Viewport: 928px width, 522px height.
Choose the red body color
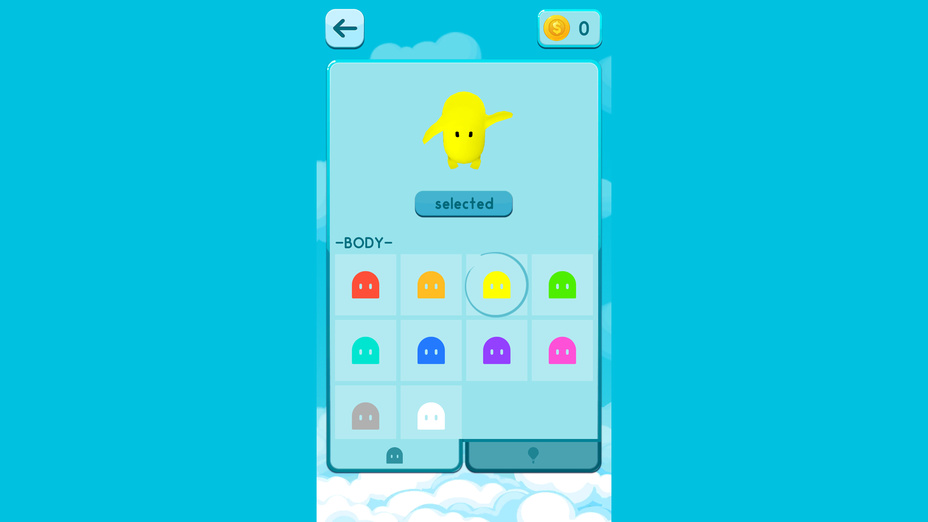point(366,285)
